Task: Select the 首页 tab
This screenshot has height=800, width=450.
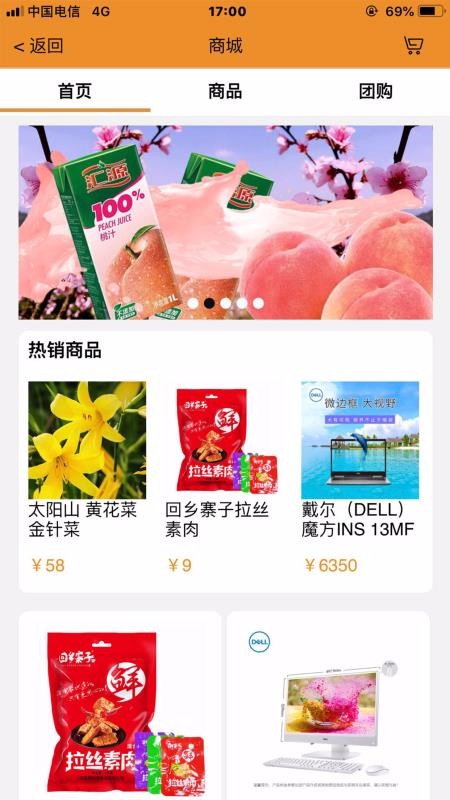Action: pyautogui.click(x=75, y=92)
